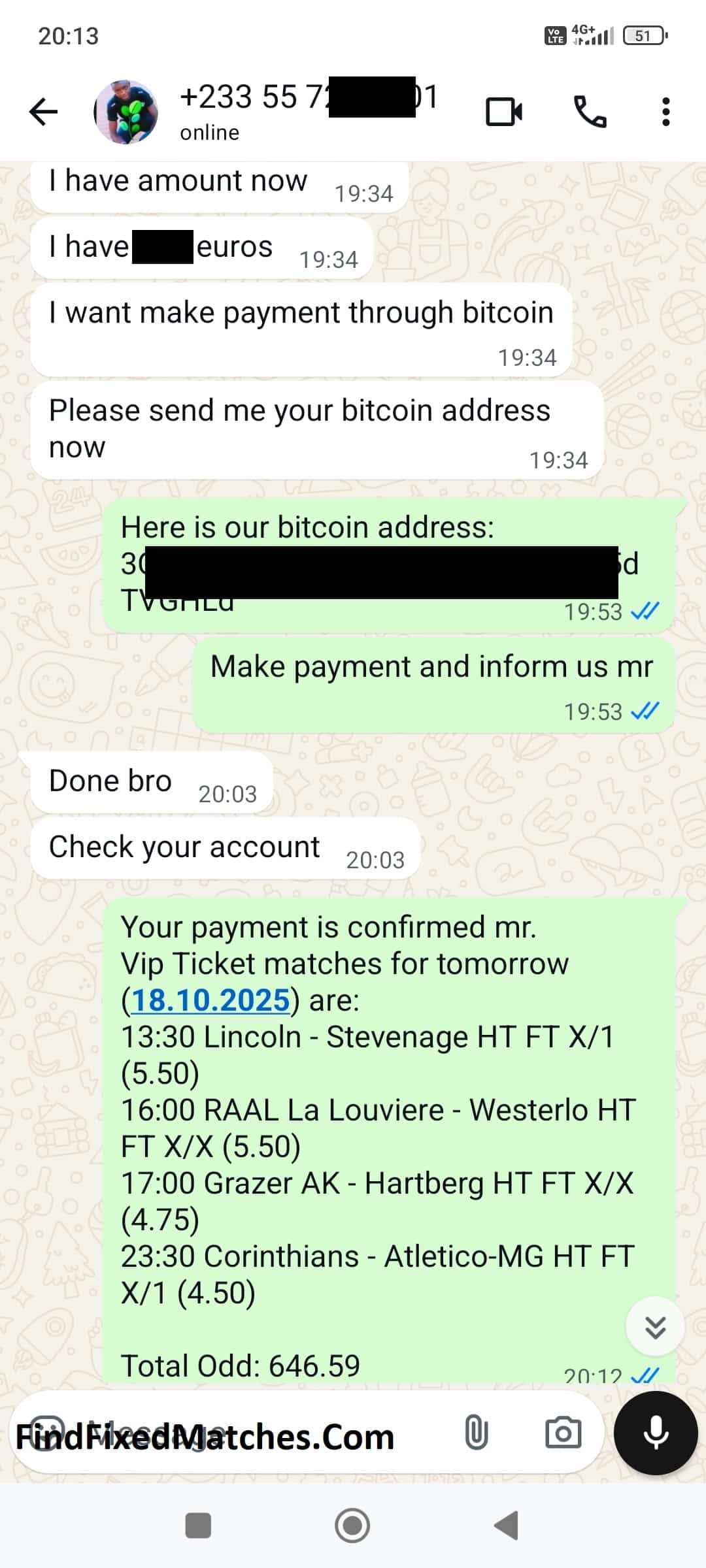Jump to latest messages with double-chevron

[655, 1327]
